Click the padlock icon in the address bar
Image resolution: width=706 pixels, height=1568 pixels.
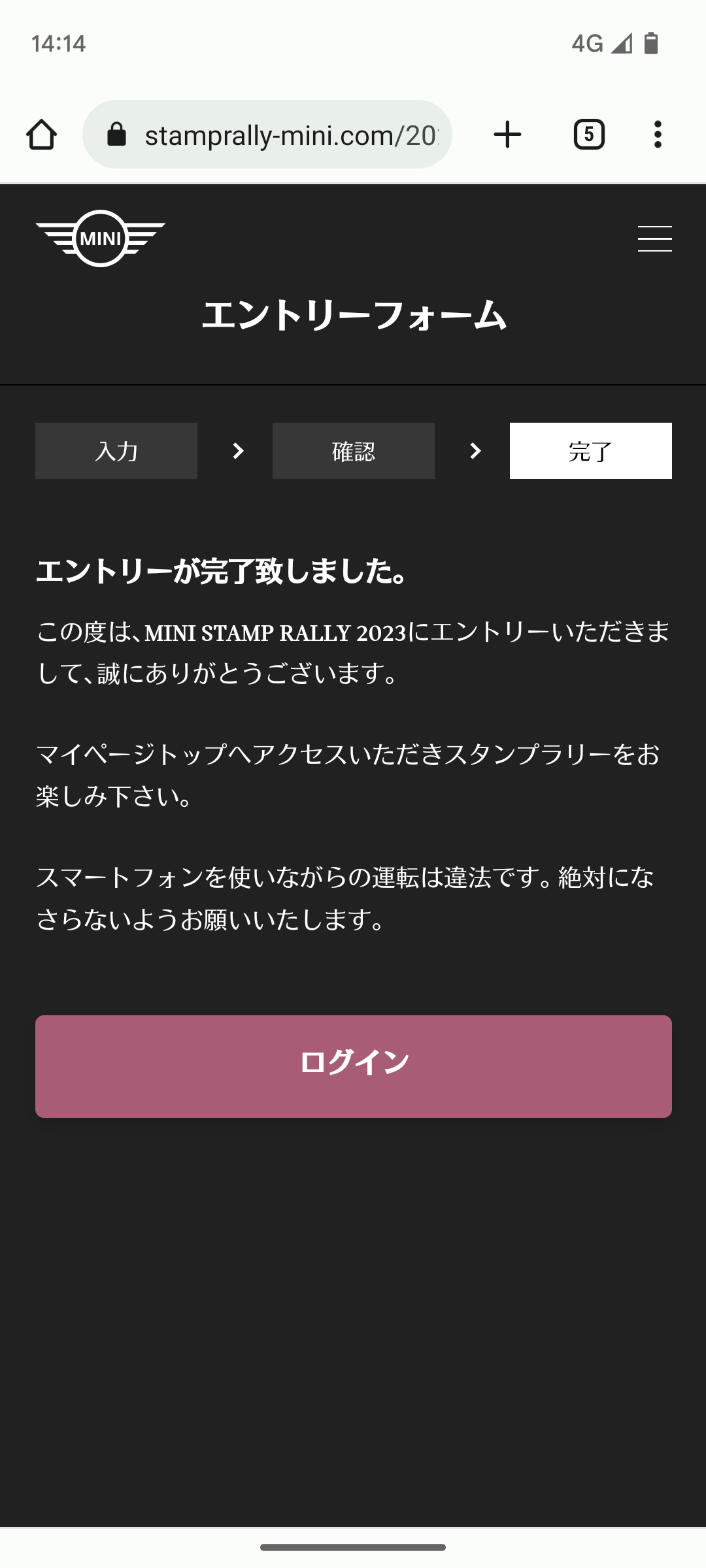click(118, 134)
